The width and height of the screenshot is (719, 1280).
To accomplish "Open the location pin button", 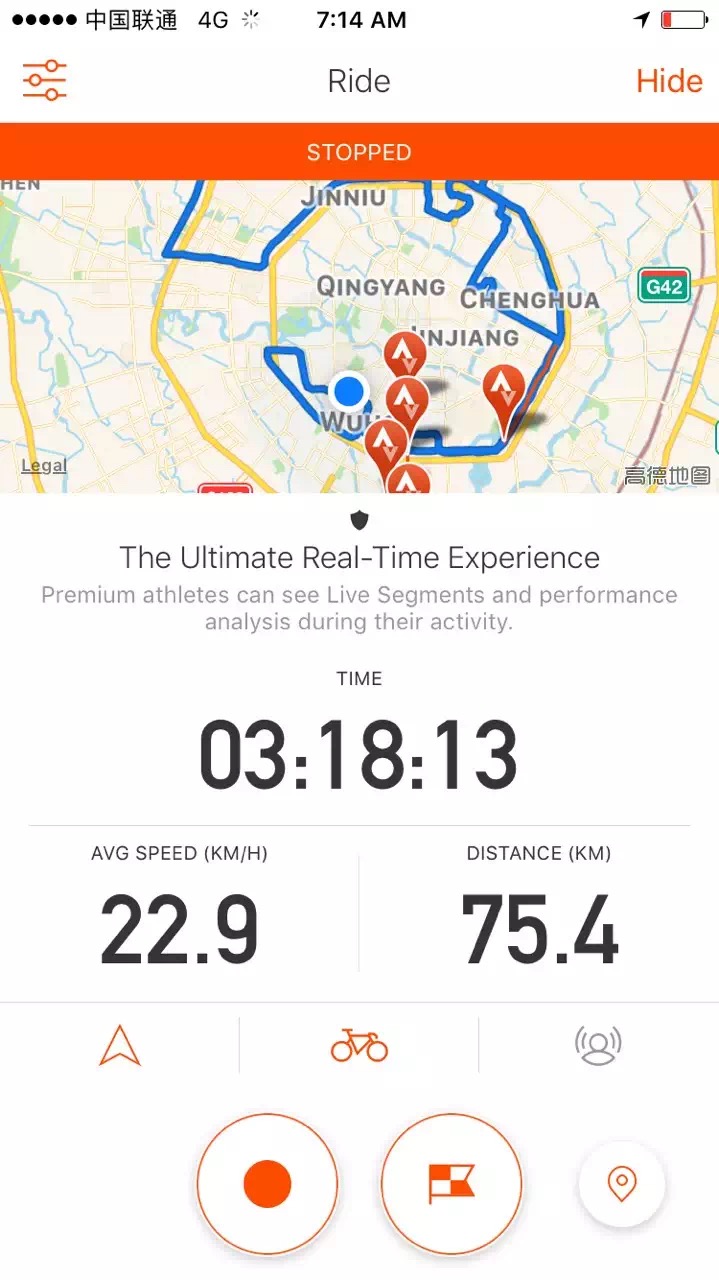I will (622, 1184).
